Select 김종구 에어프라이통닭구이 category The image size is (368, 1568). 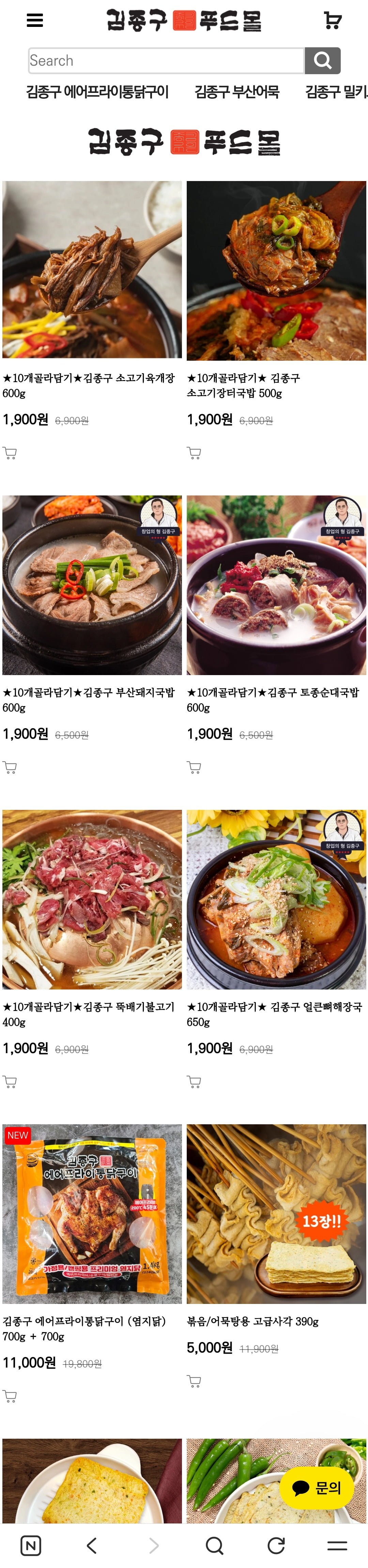[x=97, y=92]
